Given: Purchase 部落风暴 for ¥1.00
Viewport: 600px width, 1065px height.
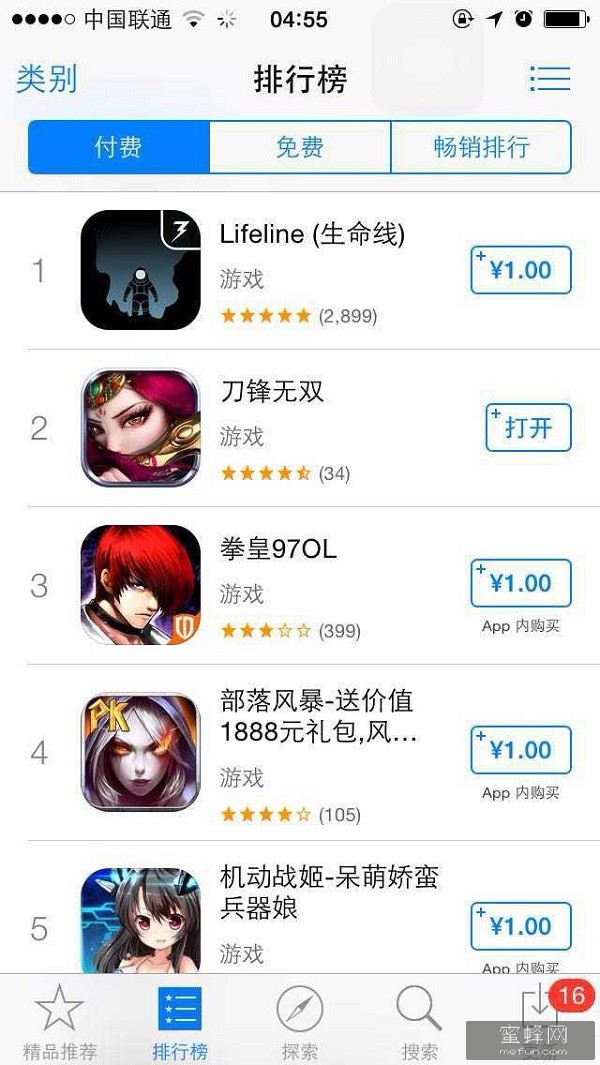Looking at the screenshot, I should coord(520,750).
